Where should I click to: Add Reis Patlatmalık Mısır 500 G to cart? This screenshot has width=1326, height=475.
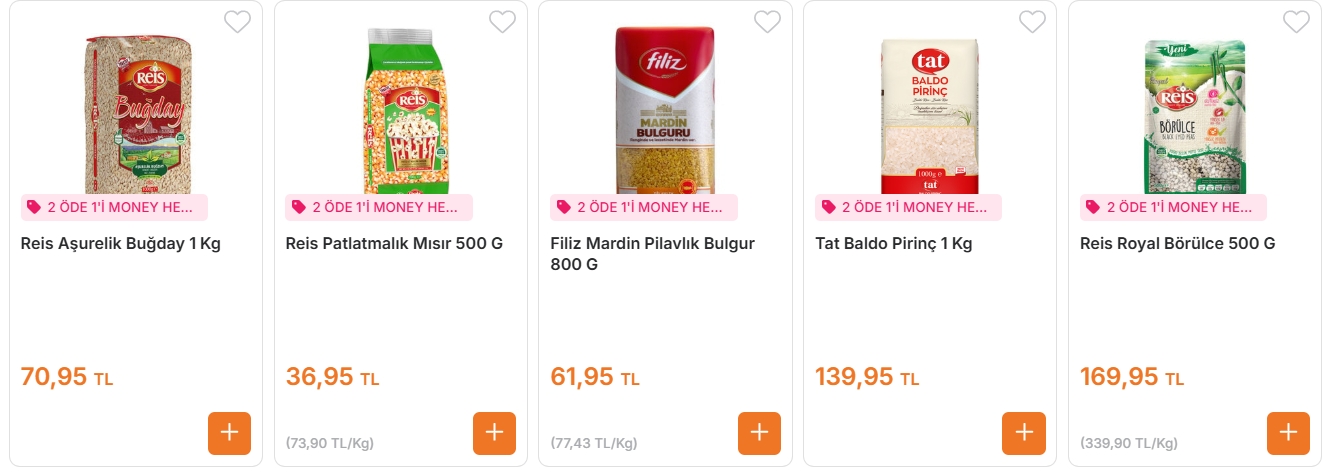click(x=494, y=433)
